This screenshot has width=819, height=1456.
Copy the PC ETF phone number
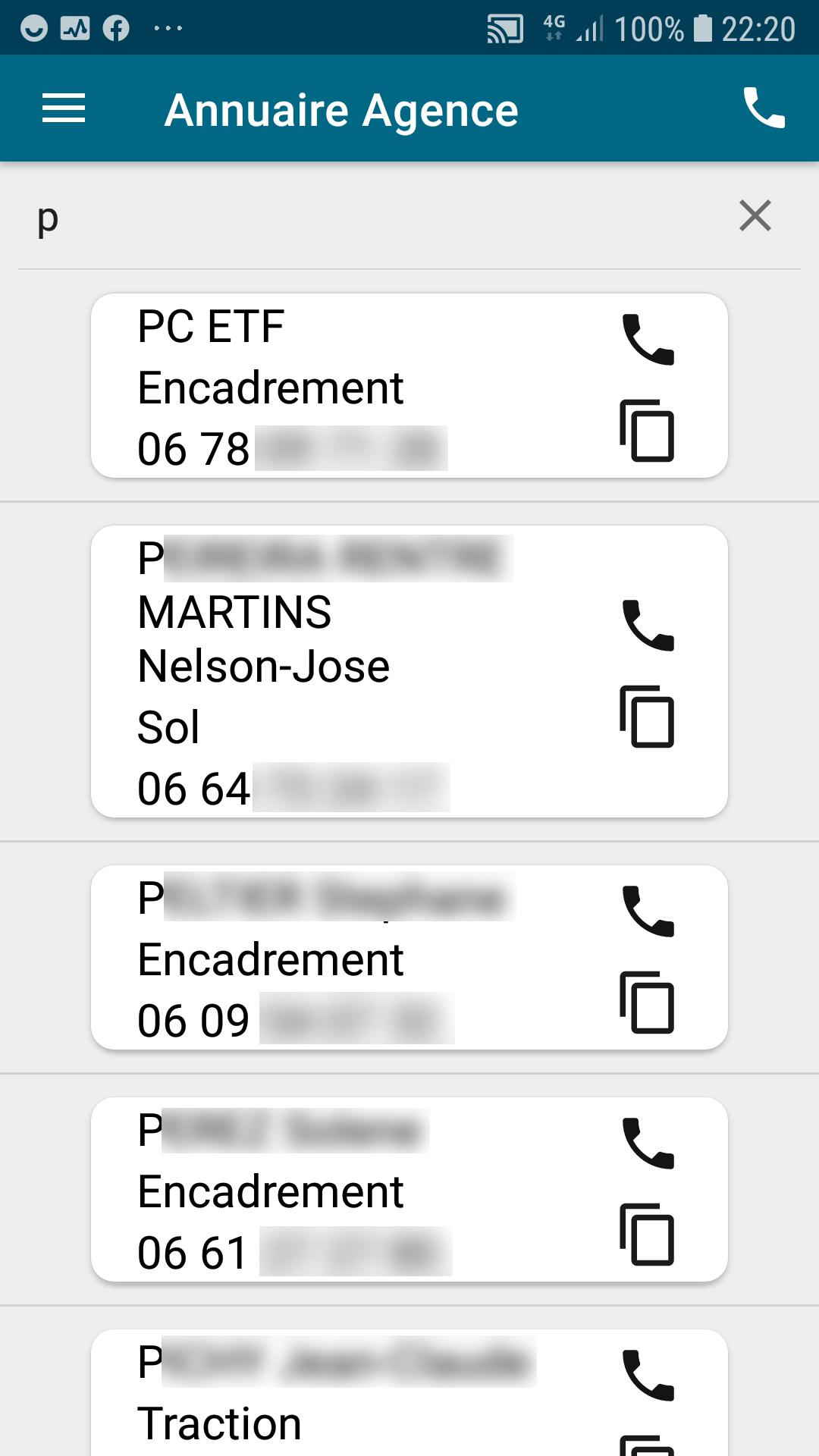pyautogui.click(x=648, y=431)
